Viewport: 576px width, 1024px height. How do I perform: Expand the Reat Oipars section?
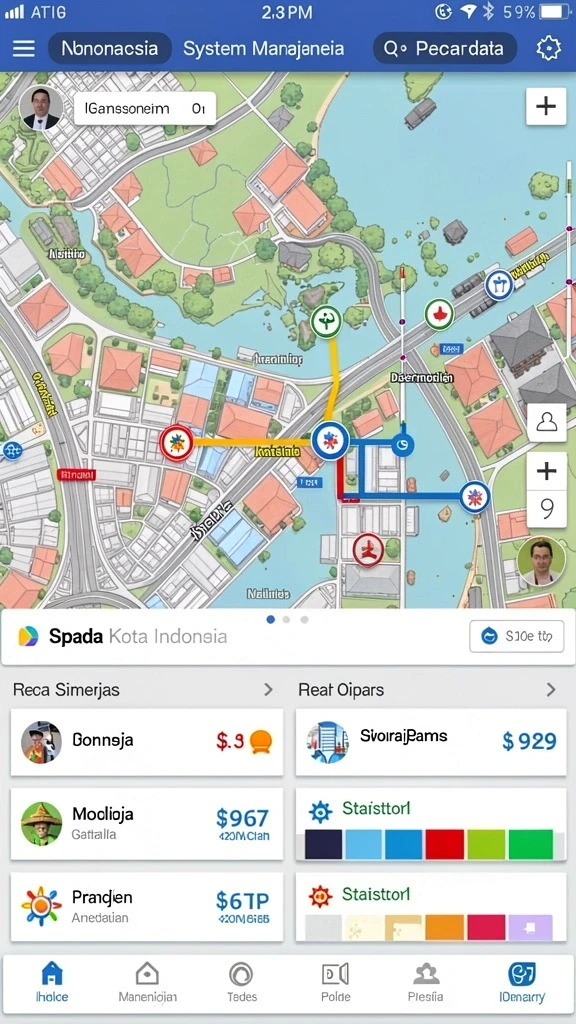(x=551, y=689)
